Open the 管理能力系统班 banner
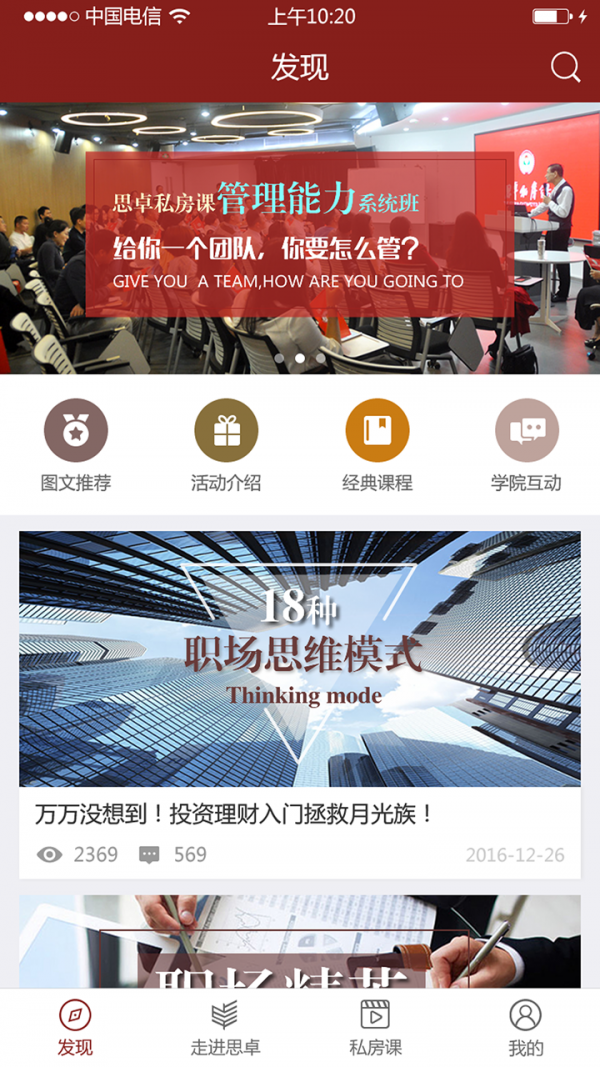Screen dimensions: 600x1067 tap(300, 237)
